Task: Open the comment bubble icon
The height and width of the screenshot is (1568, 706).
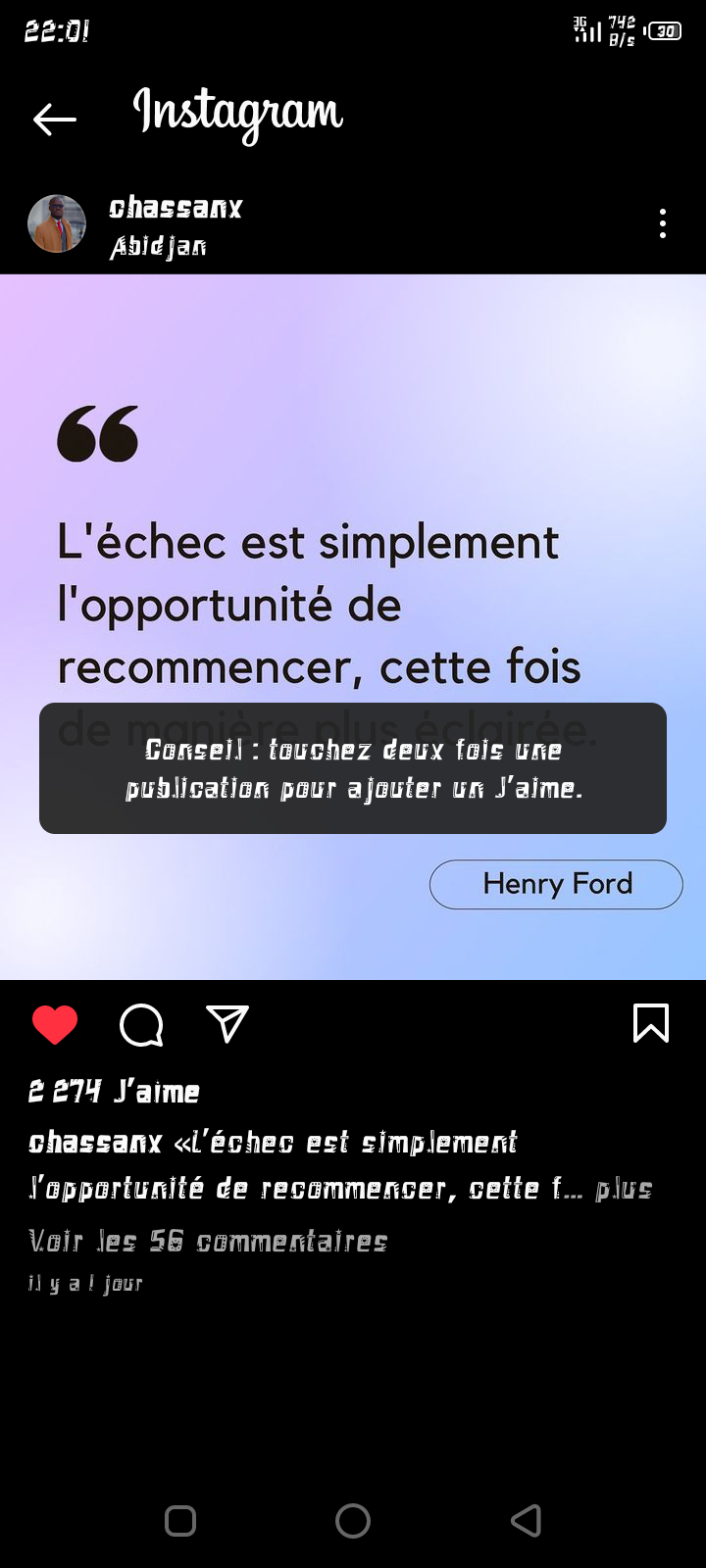Action: pyautogui.click(x=141, y=1025)
